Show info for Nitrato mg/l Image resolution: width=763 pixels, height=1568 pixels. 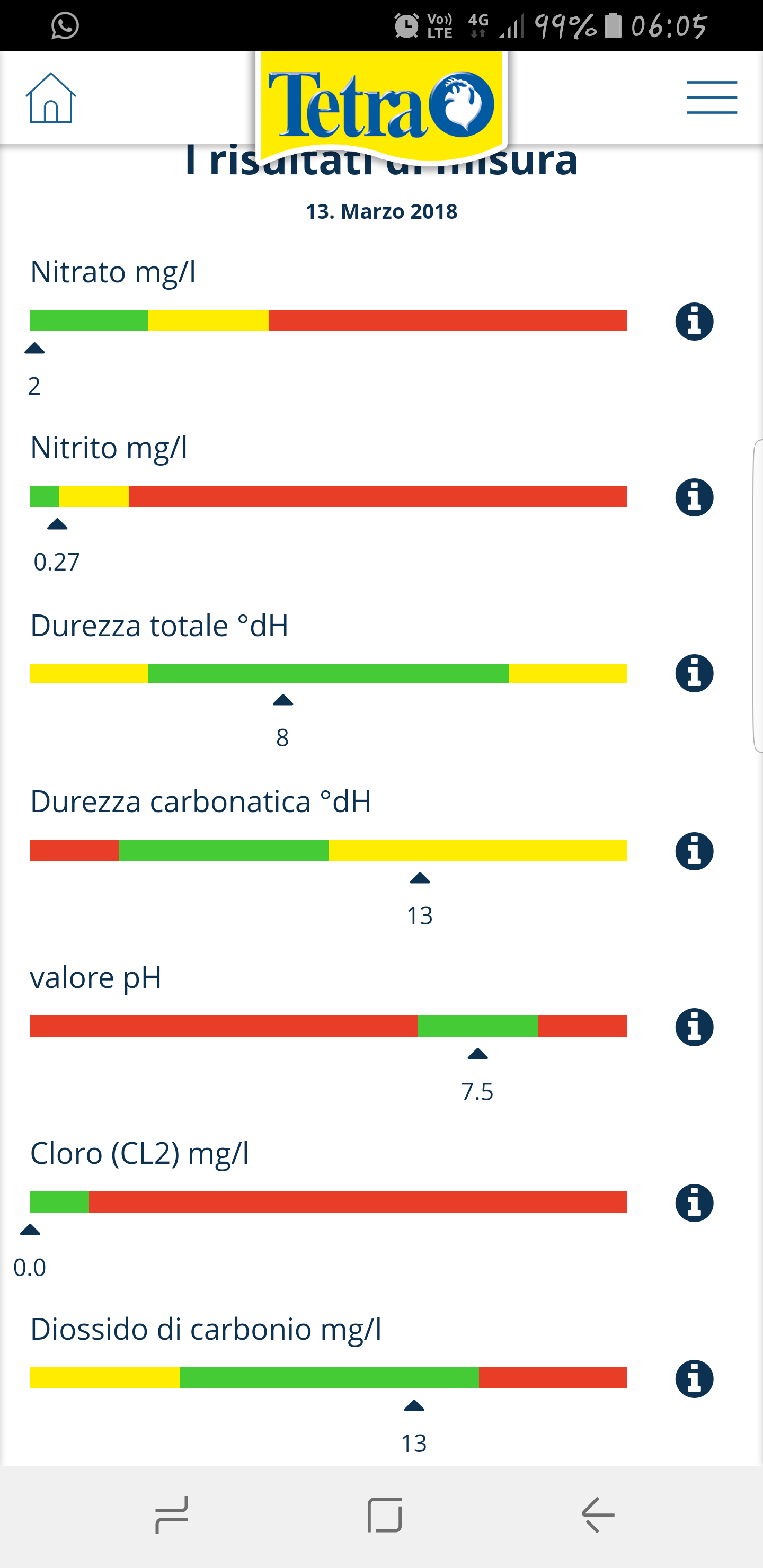(694, 322)
